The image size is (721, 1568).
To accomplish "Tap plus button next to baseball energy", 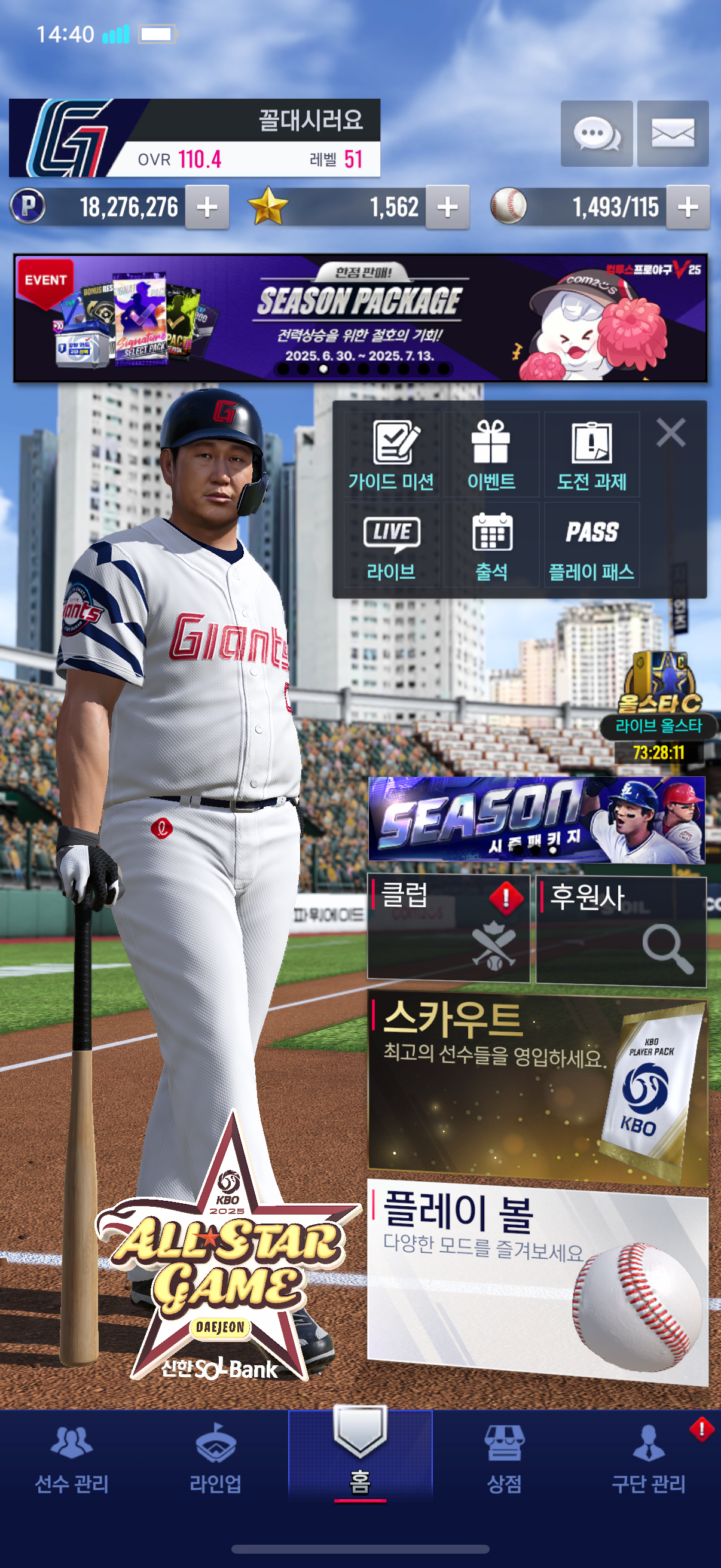I will 688,207.
